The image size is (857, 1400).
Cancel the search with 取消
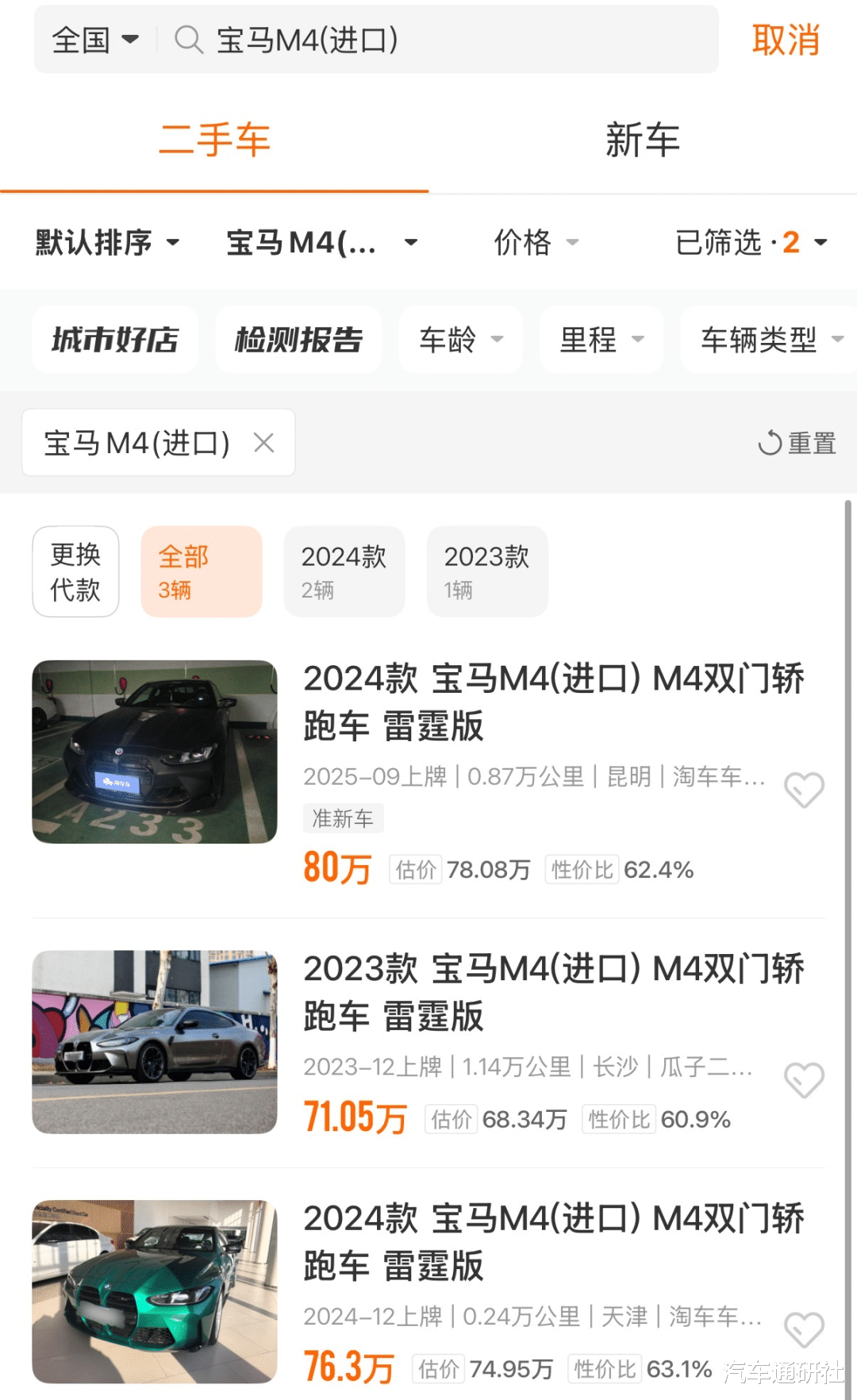[785, 40]
